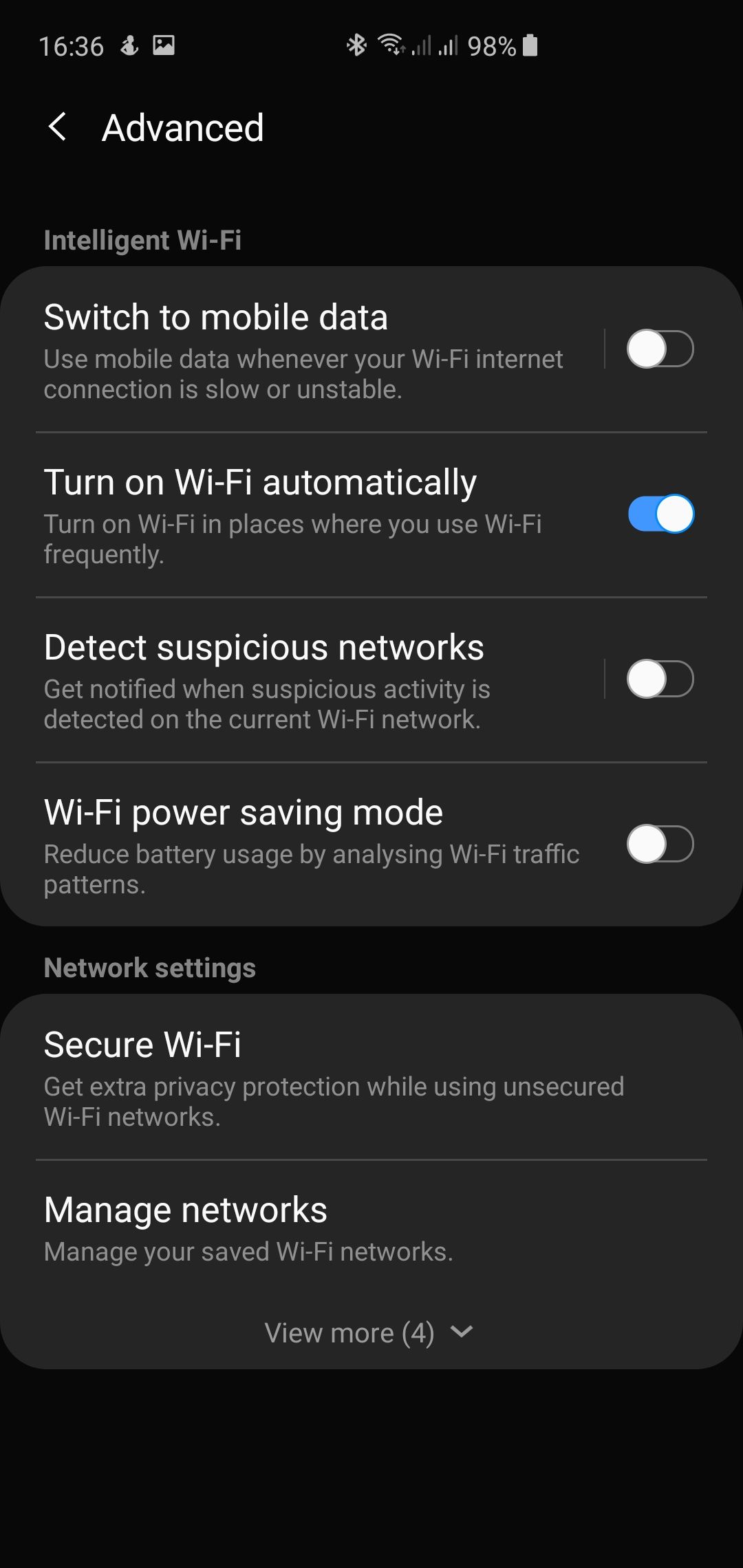743x1568 pixels.
Task: Open Switch to mobile data details
Action: coord(303,349)
